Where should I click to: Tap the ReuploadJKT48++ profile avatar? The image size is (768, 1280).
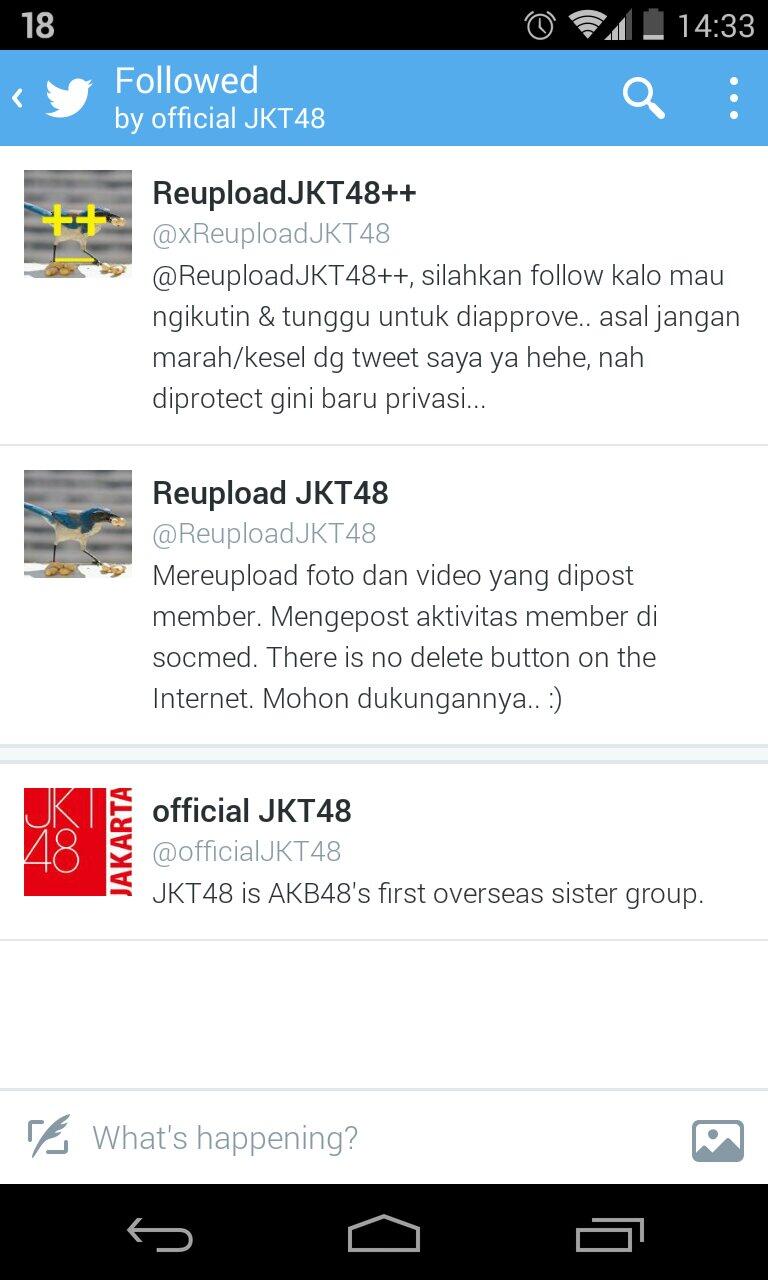[77, 224]
